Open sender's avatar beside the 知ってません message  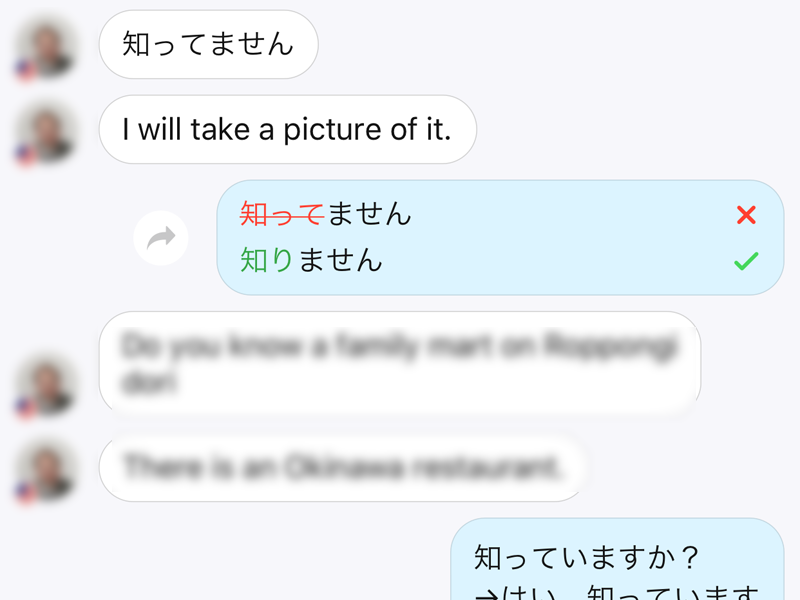(x=46, y=46)
